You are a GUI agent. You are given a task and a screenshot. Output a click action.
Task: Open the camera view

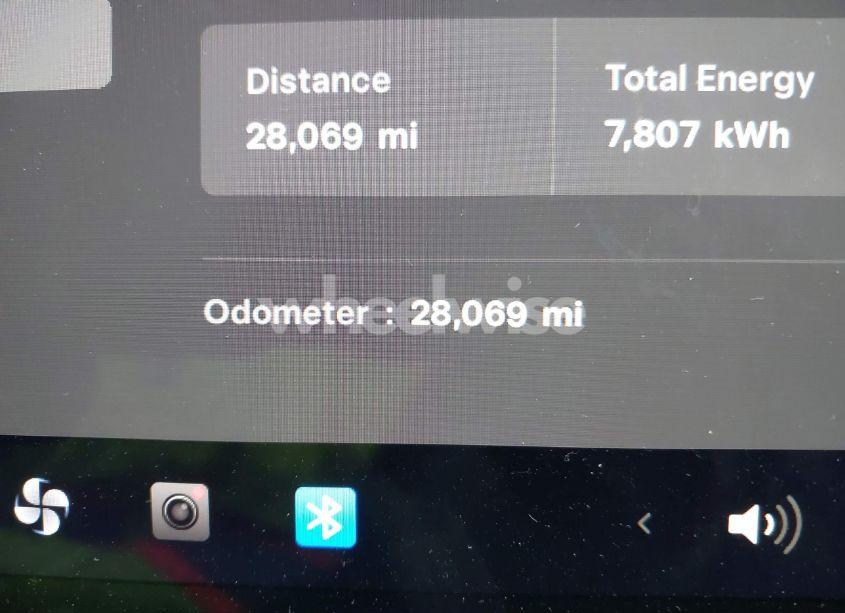click(x=180, y=512)
